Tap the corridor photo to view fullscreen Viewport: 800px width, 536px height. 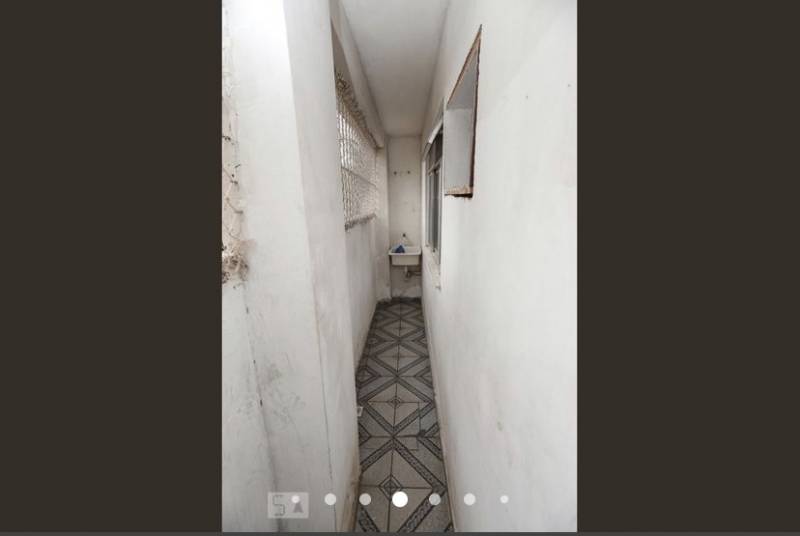pyautogui.click(x=398, y=250)
